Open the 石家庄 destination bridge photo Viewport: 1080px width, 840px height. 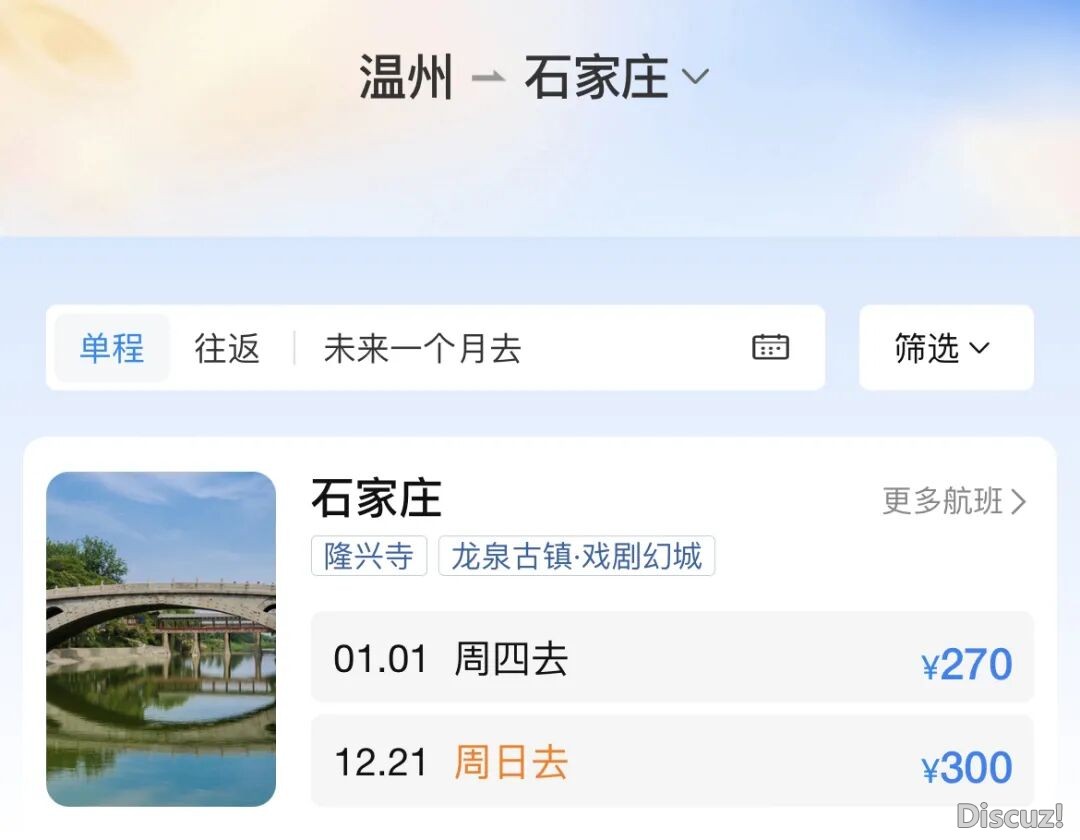point(161,638)
